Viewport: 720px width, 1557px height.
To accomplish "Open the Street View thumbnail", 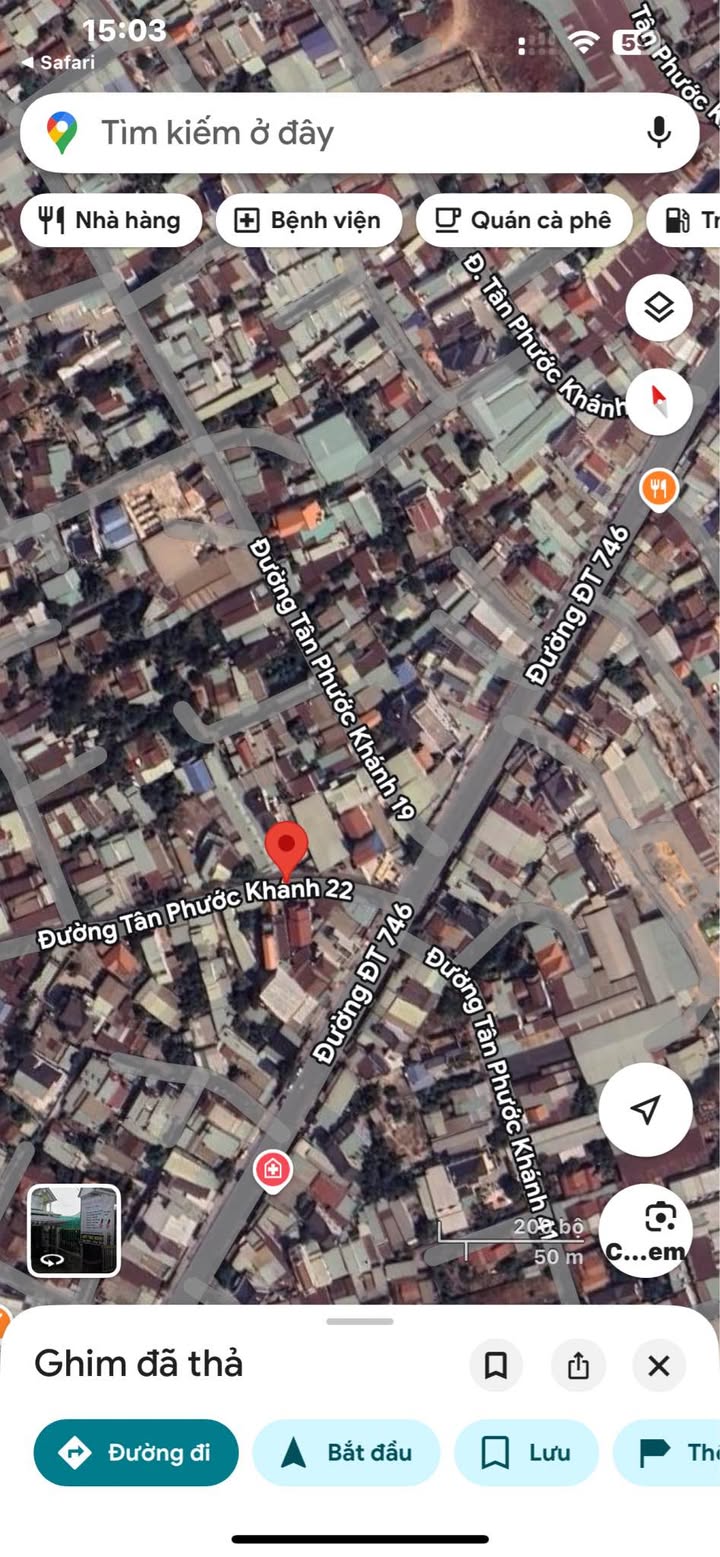I will [x=74, y=1231].
